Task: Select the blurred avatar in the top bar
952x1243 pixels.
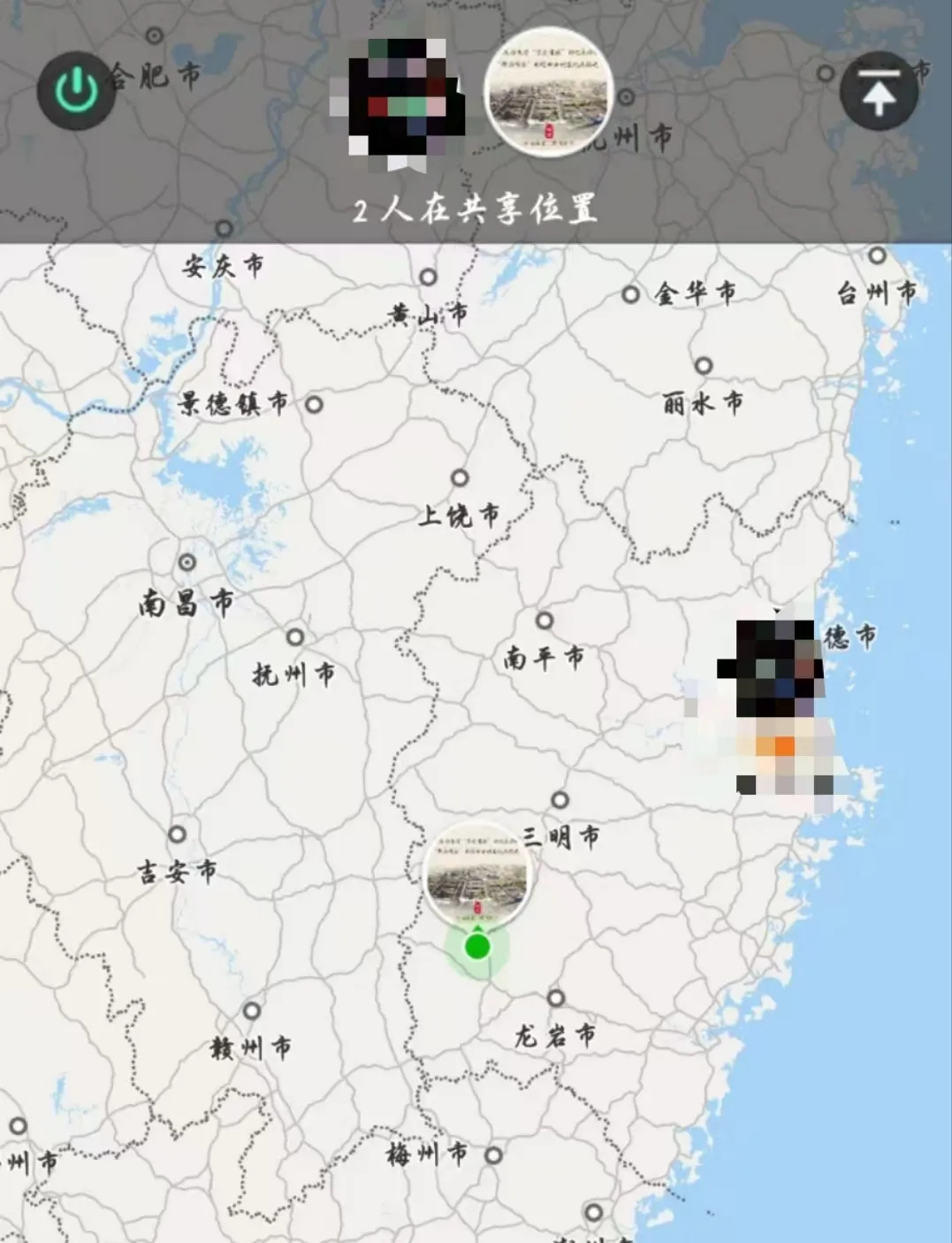Action: pos(402,97)
